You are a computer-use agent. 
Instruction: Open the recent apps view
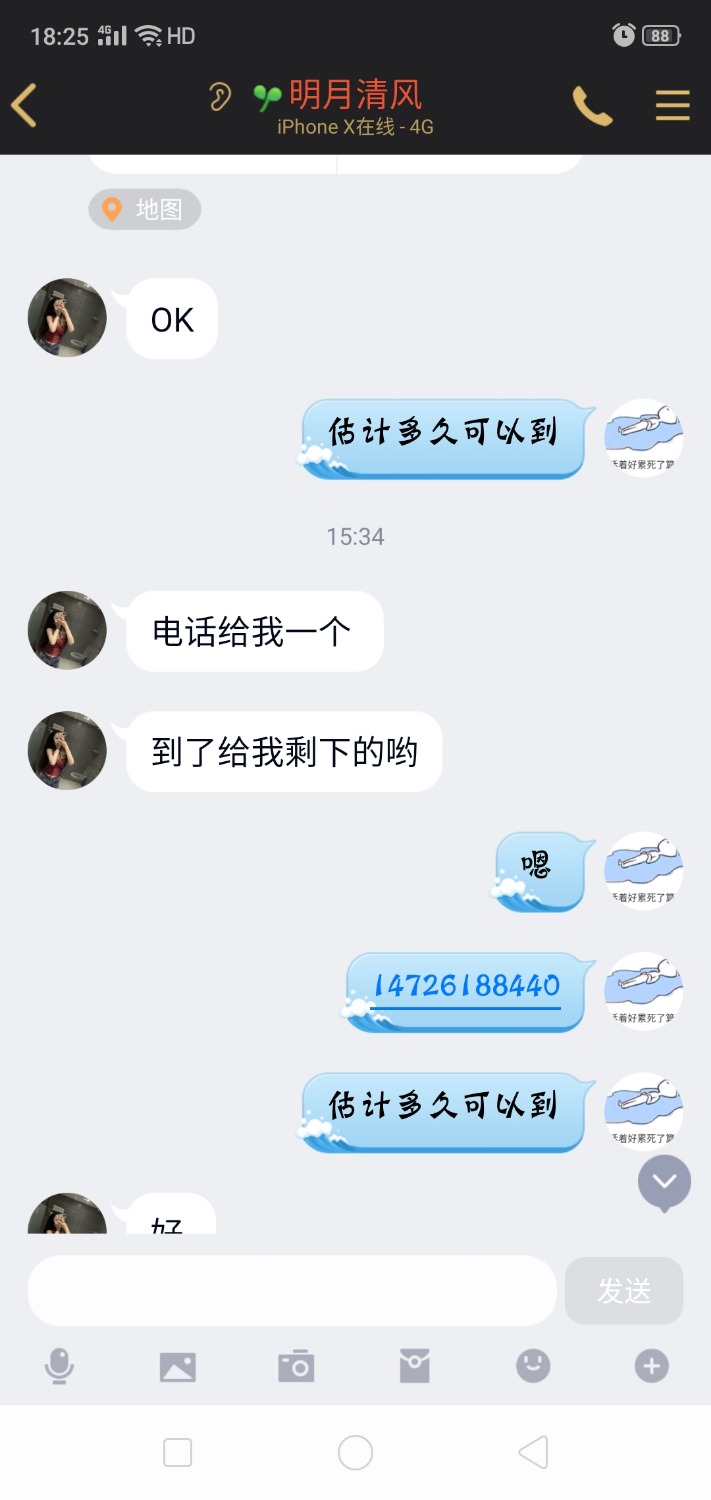[177, 1452]
